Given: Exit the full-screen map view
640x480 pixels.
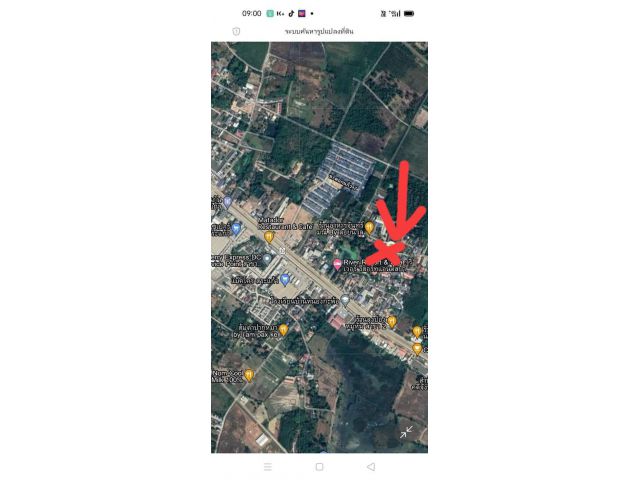Looking at the screenshot, I should tap(407, 432).
